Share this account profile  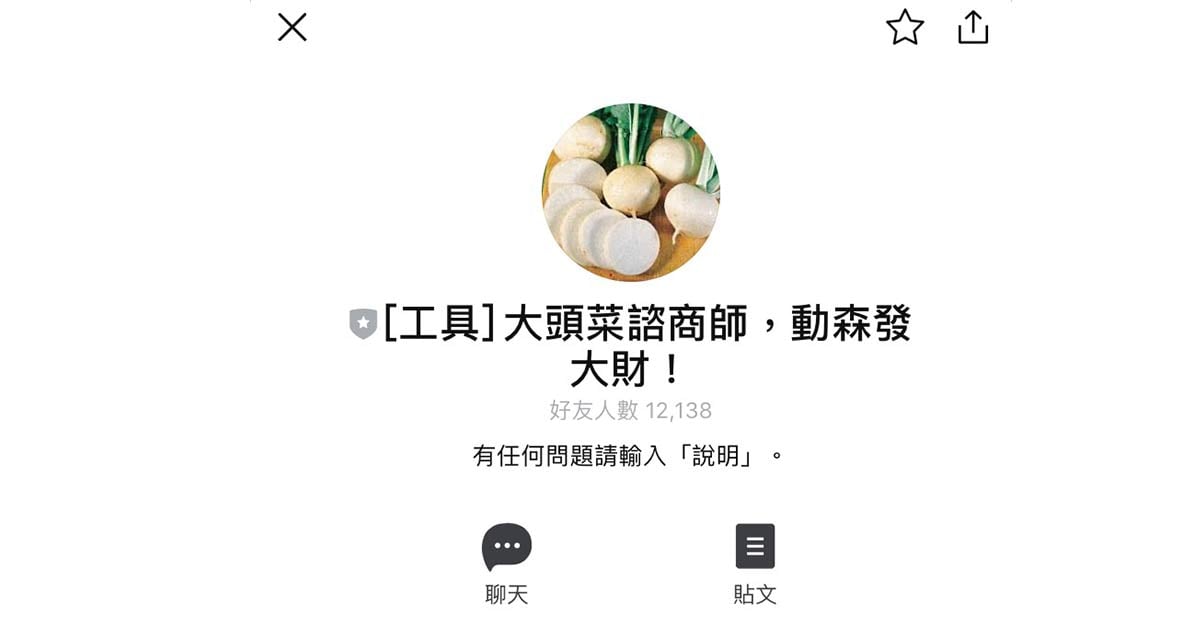click(x=972, y=28)
